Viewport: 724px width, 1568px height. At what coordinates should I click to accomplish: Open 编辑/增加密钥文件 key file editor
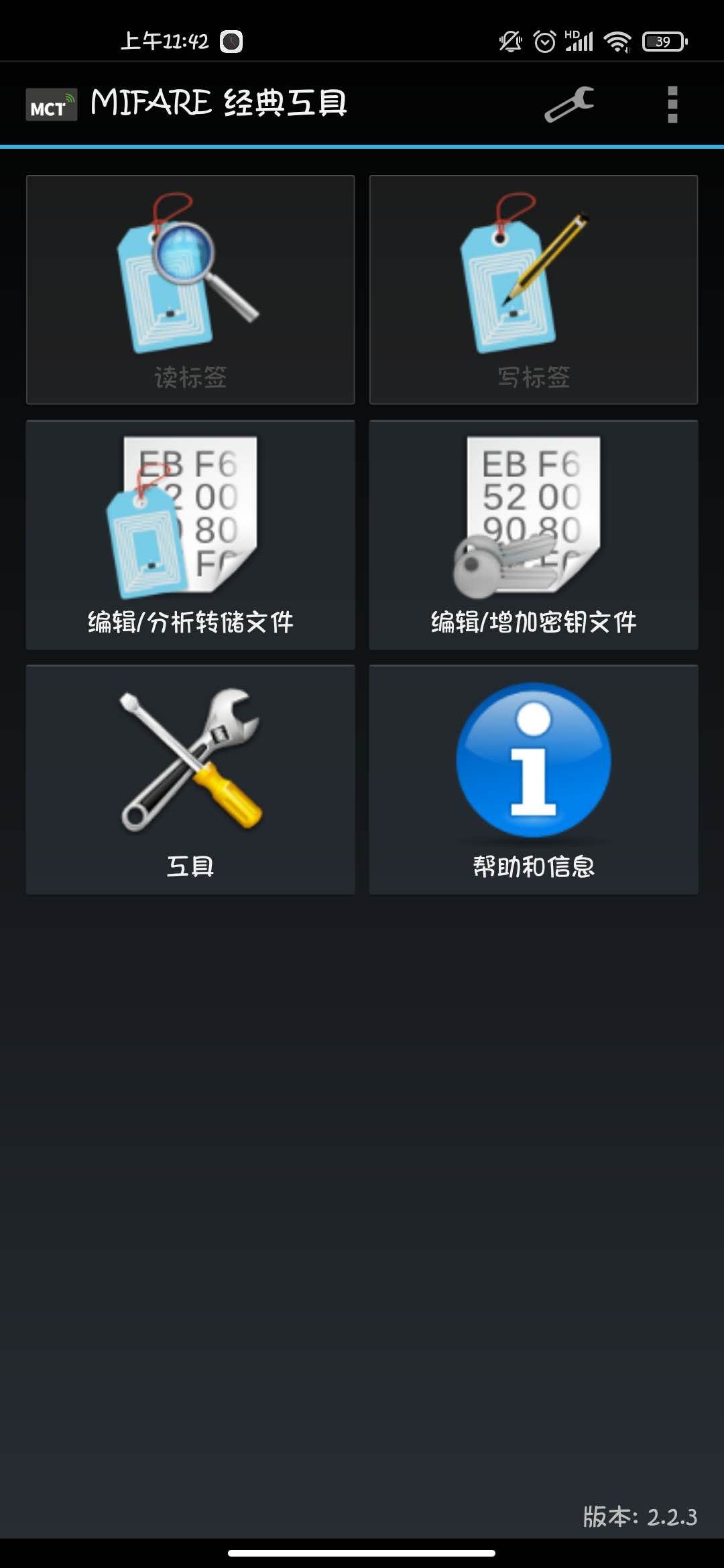(x=534, y=535)
